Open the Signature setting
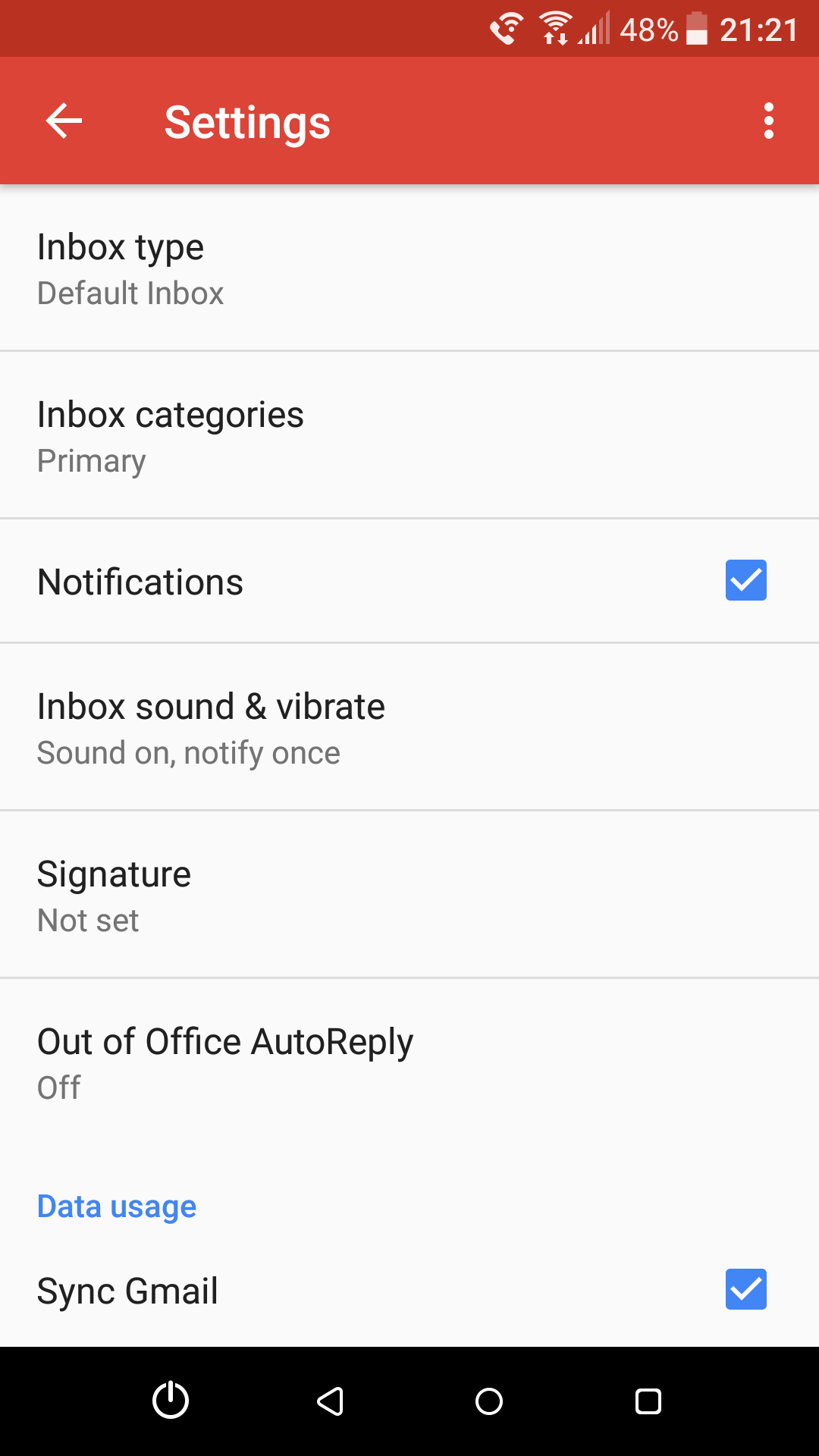 [x=409, y=895]
